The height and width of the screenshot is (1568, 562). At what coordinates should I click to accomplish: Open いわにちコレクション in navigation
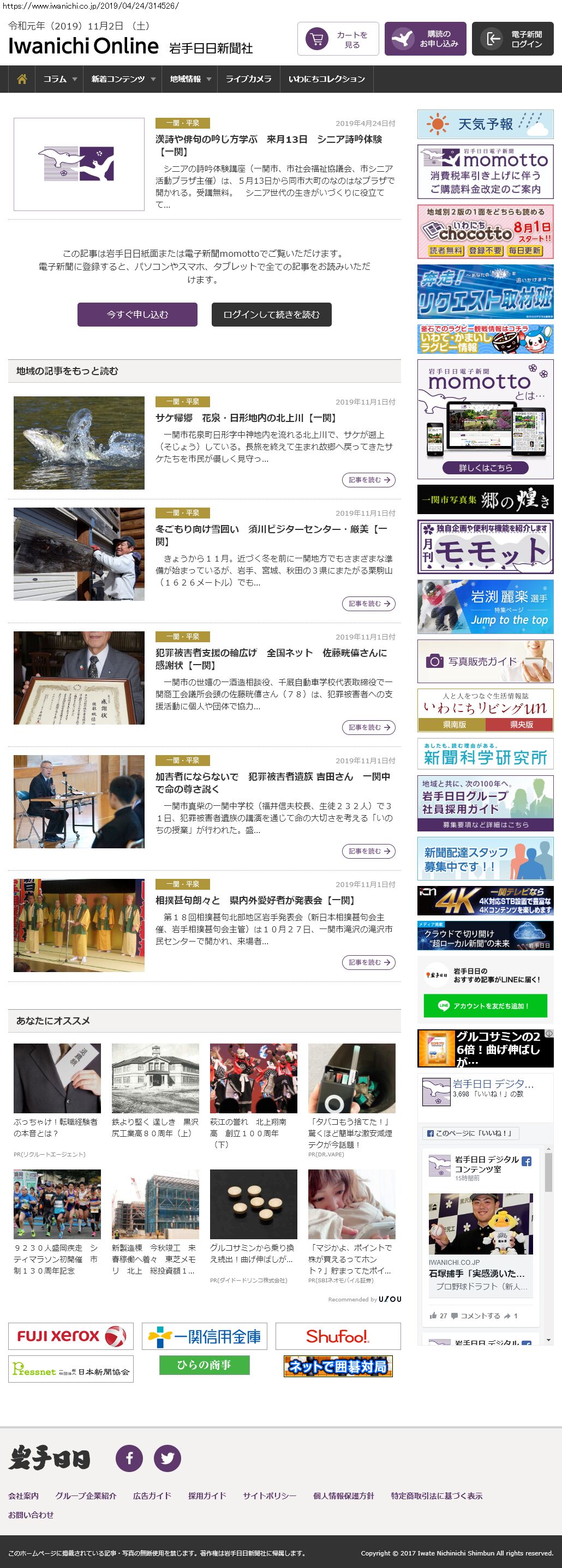point(326,79)
